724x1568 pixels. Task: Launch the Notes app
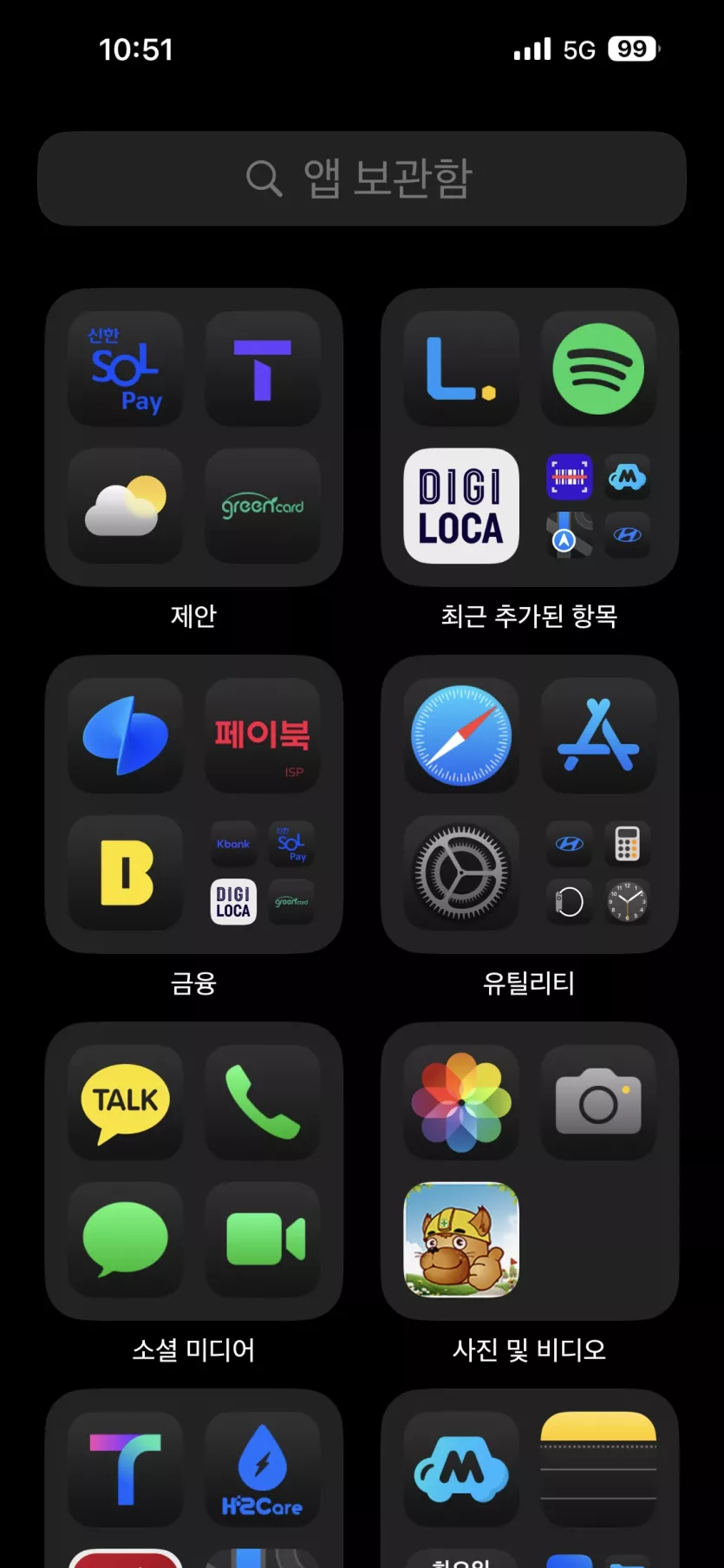(x=598, y=1469)
